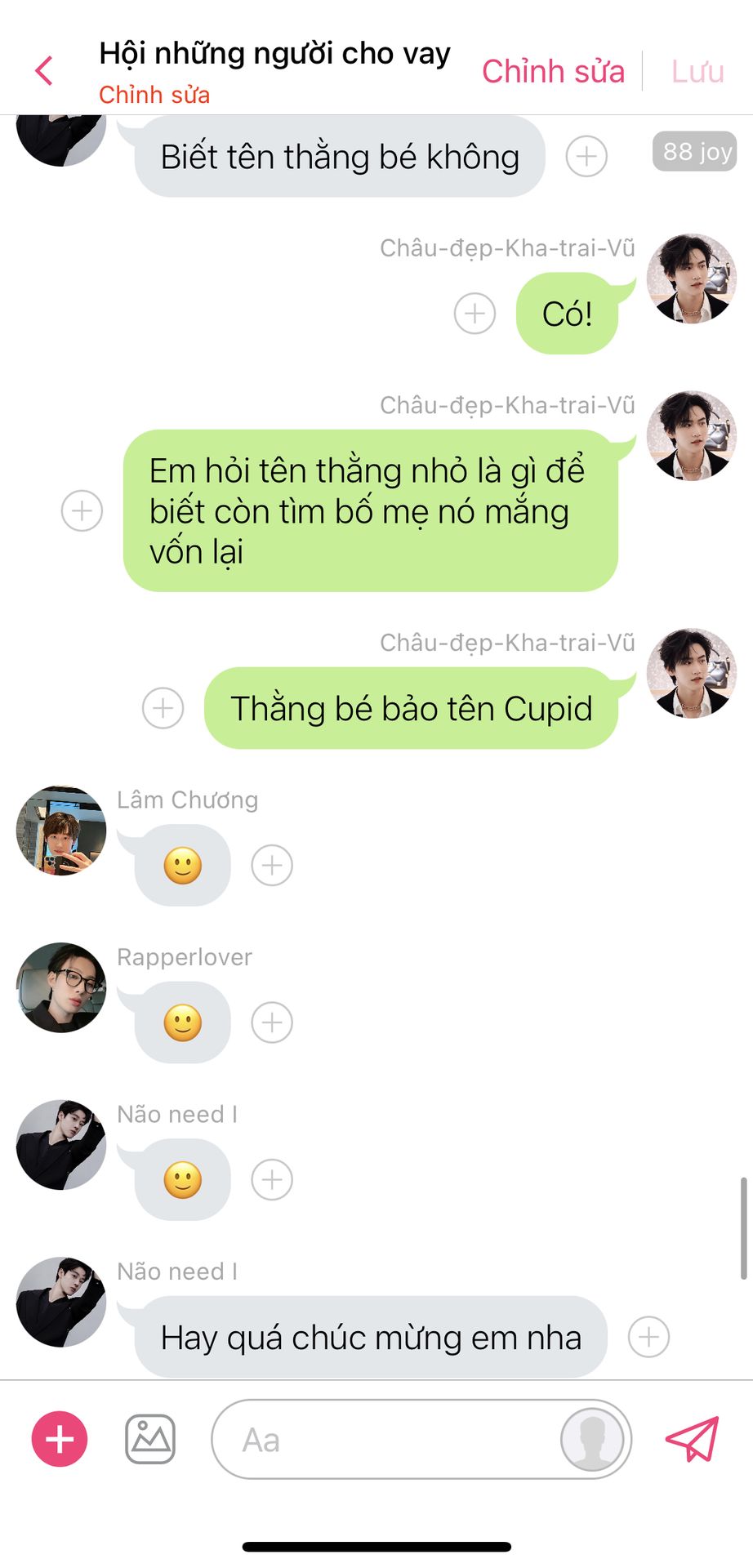Tap the 88 joy badge
The image size is (753, 1568).
pyautogui.click(x=695, y=152)
